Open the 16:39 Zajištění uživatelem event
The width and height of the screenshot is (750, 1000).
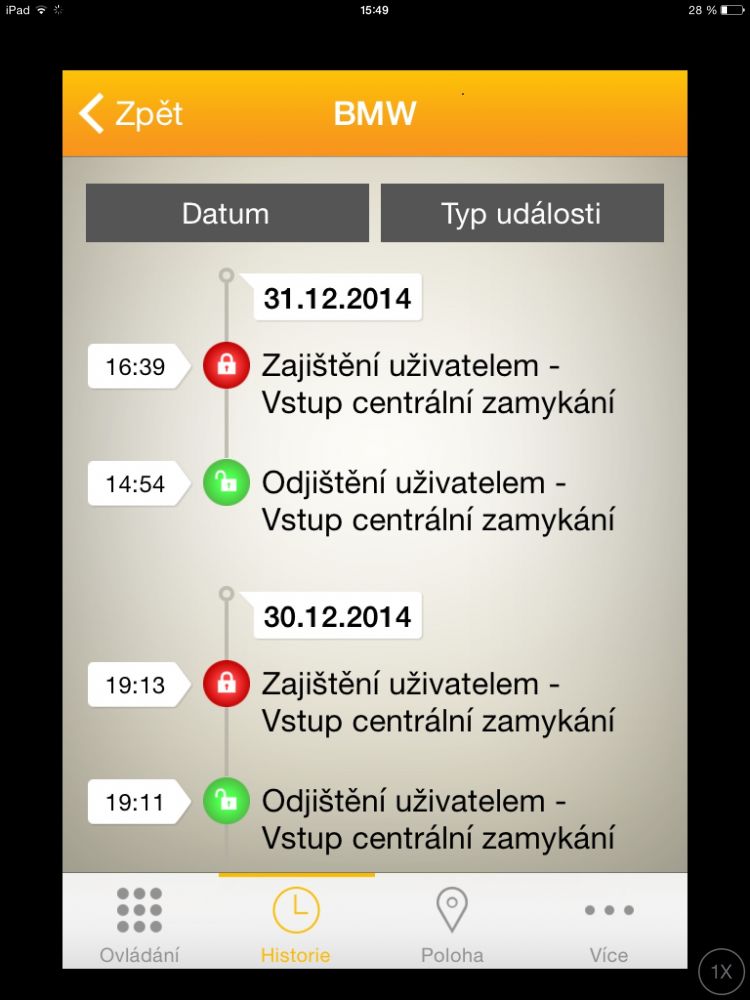(437, 384)
